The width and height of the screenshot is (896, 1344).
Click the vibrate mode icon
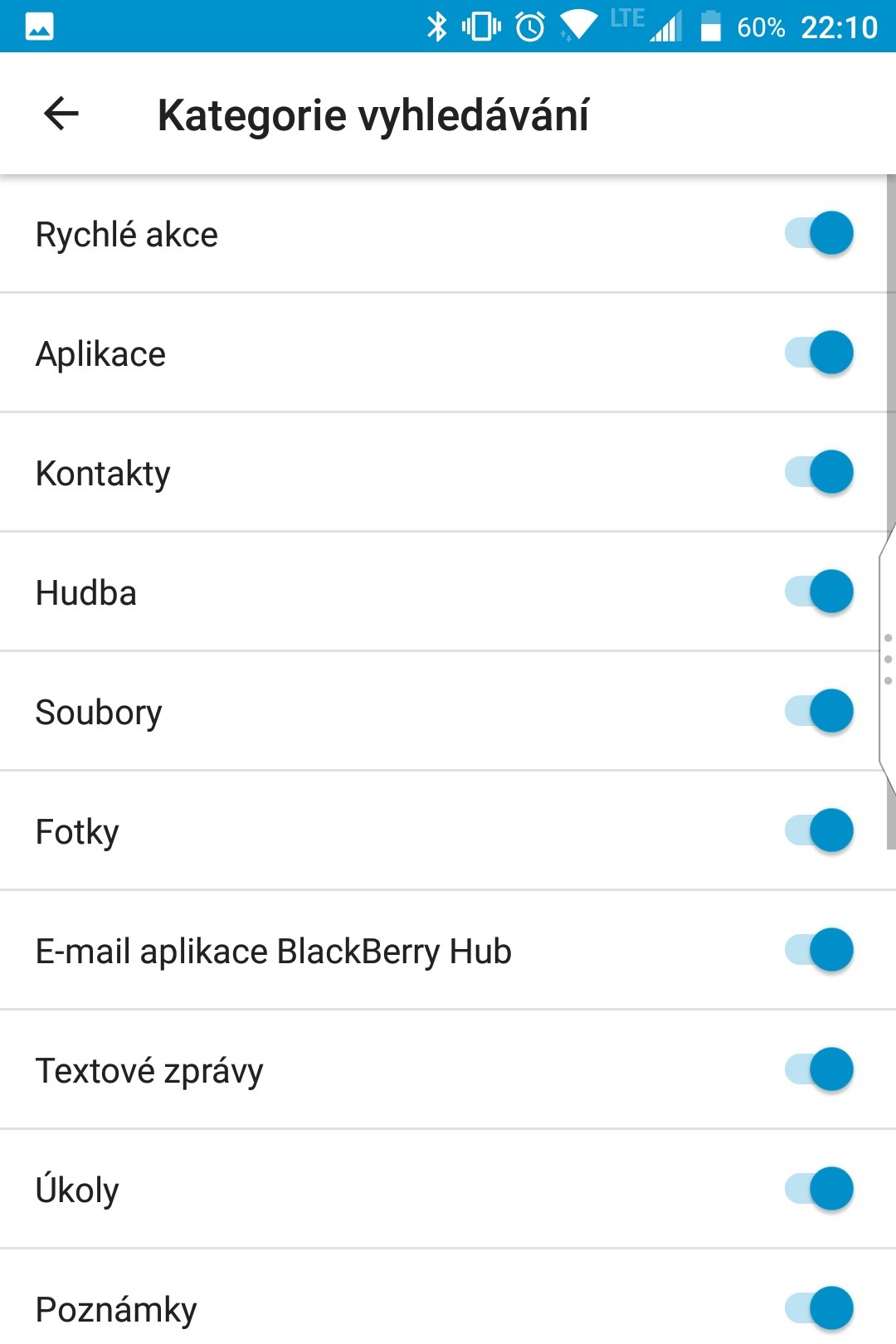(x=481, y=25)
